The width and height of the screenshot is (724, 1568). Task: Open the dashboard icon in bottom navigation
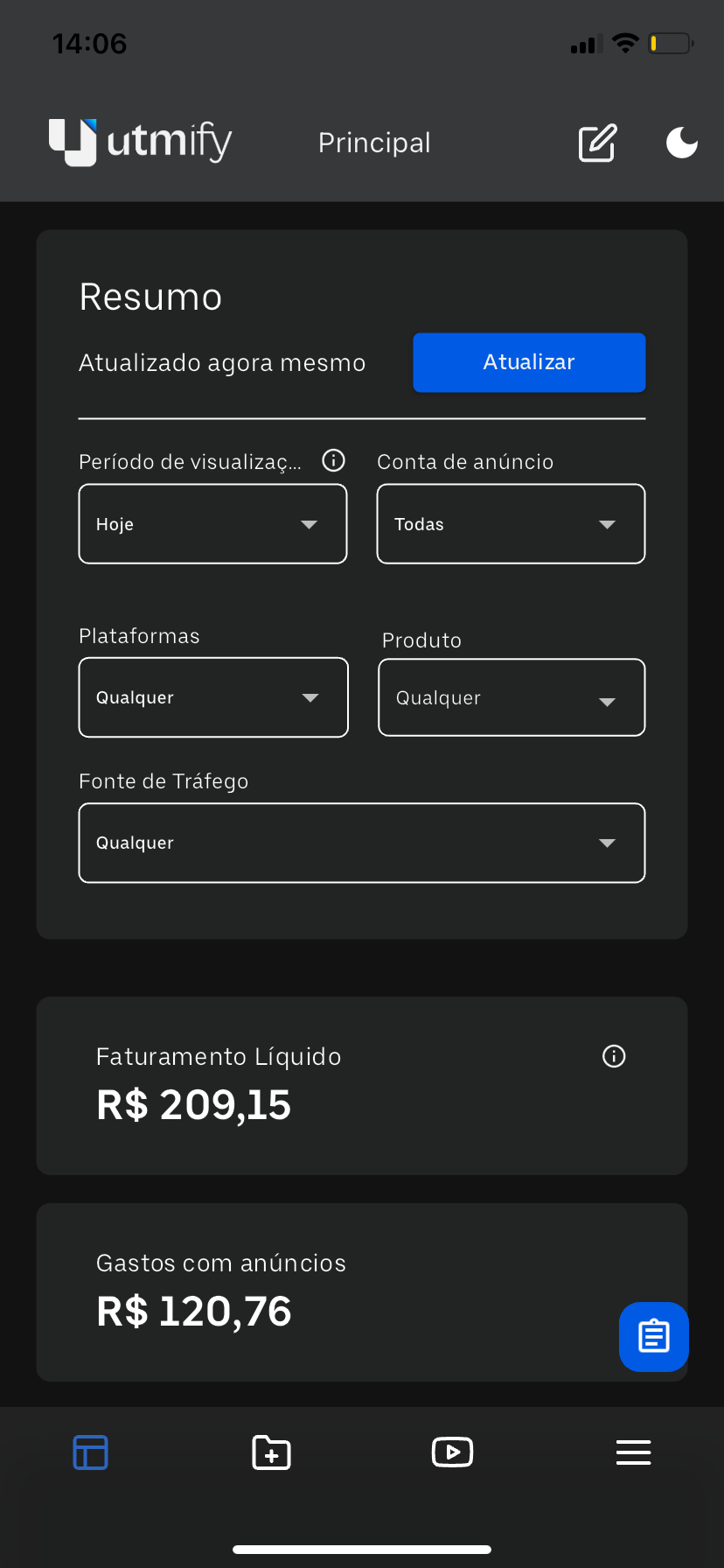click(90, 1452)
